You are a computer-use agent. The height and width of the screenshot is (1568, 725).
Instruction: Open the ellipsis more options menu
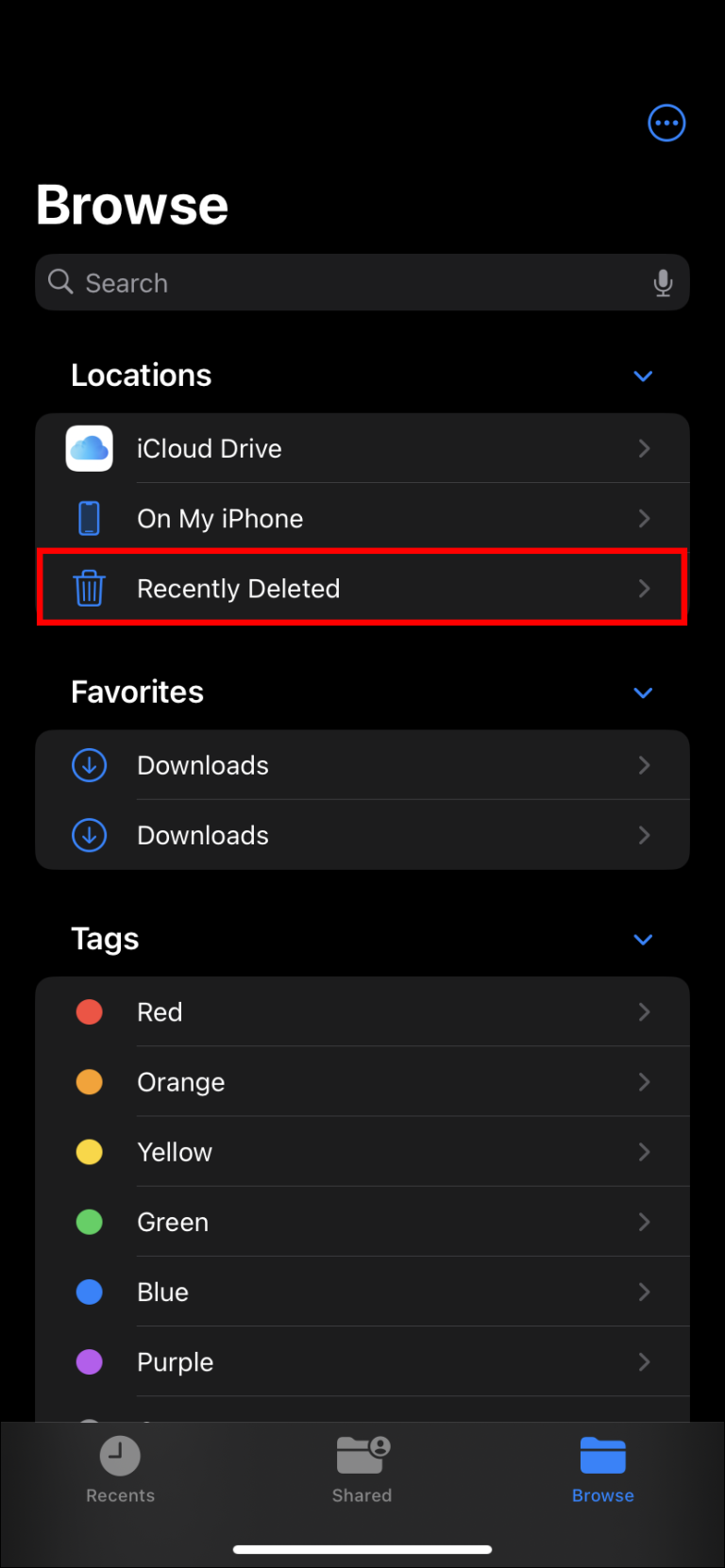pos(666,122)
